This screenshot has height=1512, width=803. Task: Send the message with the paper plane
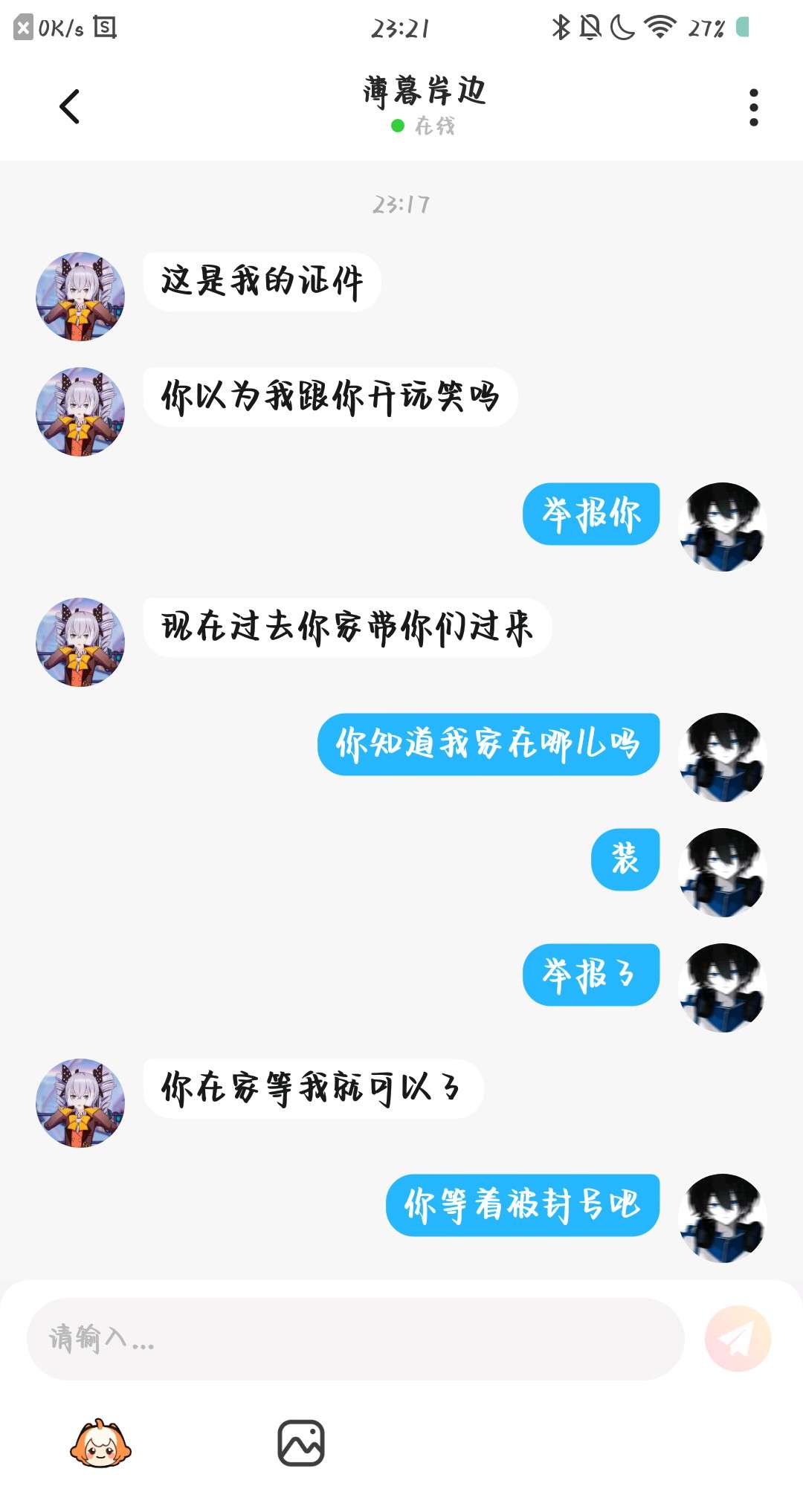[738, 1339]
